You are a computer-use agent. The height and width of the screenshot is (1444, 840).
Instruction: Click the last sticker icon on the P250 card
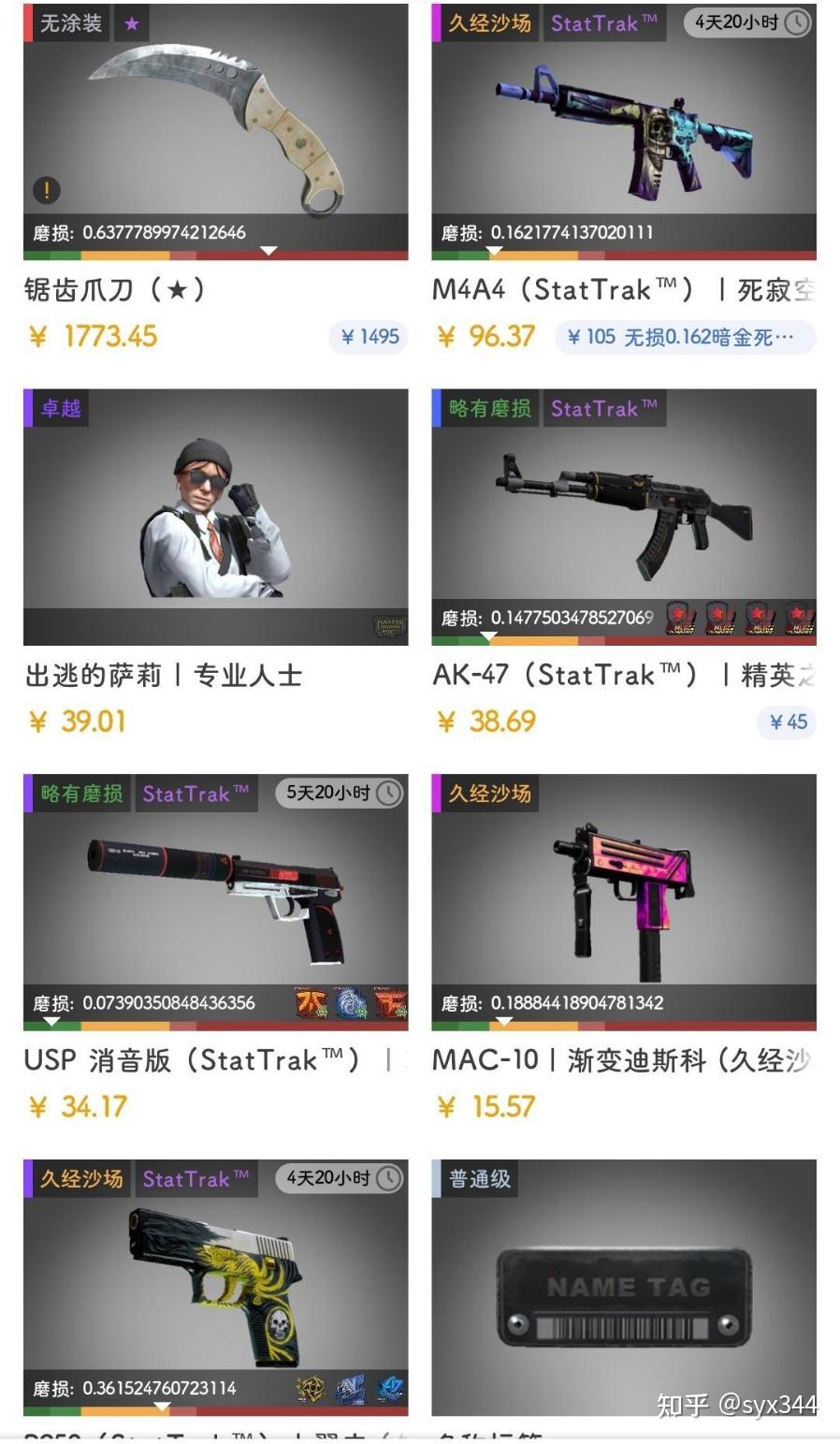pyautogui.click(x=391, y=1388)
